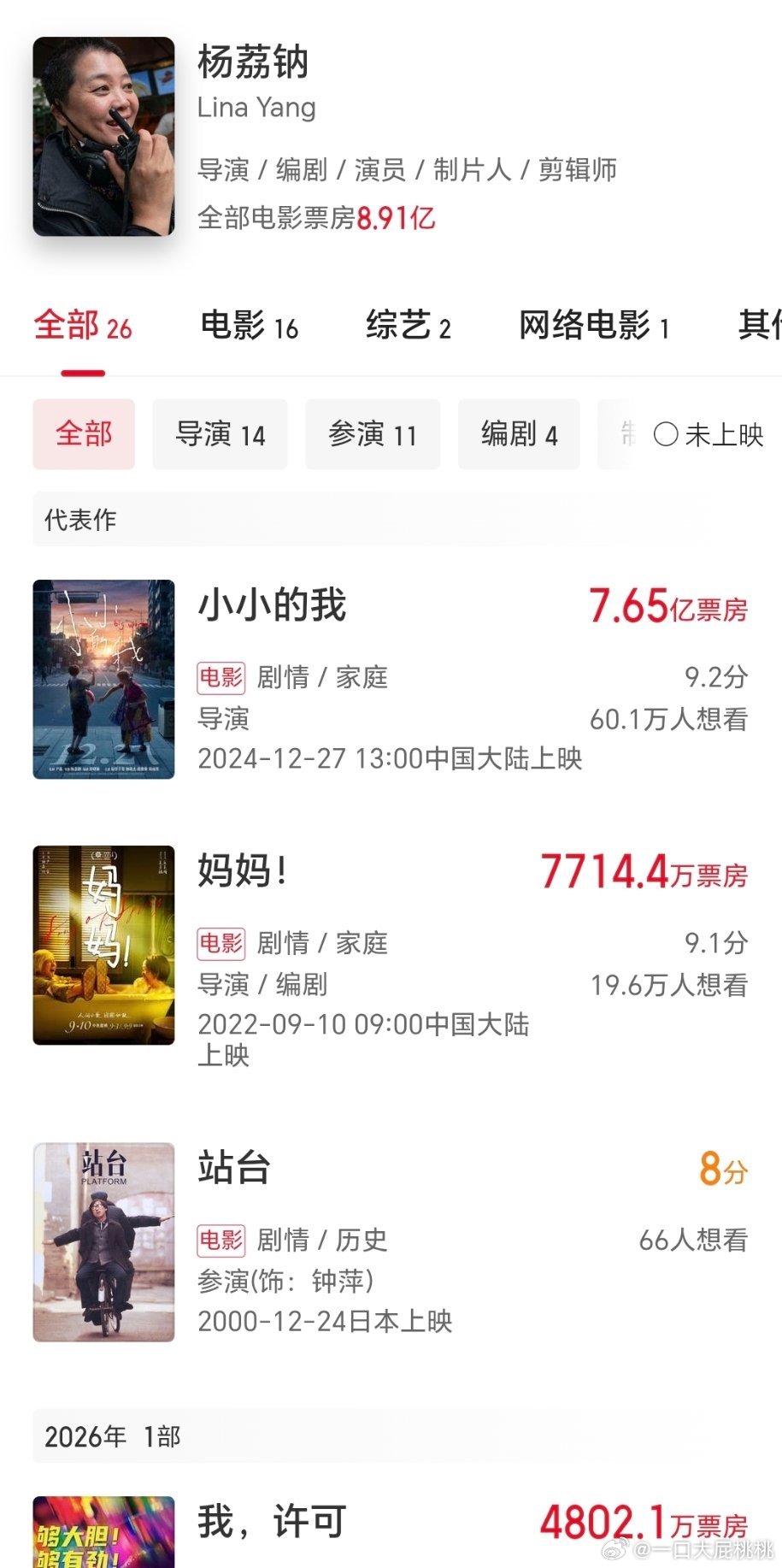Open the movie 站台
782x1568 pixels.
coord(233,1168)
